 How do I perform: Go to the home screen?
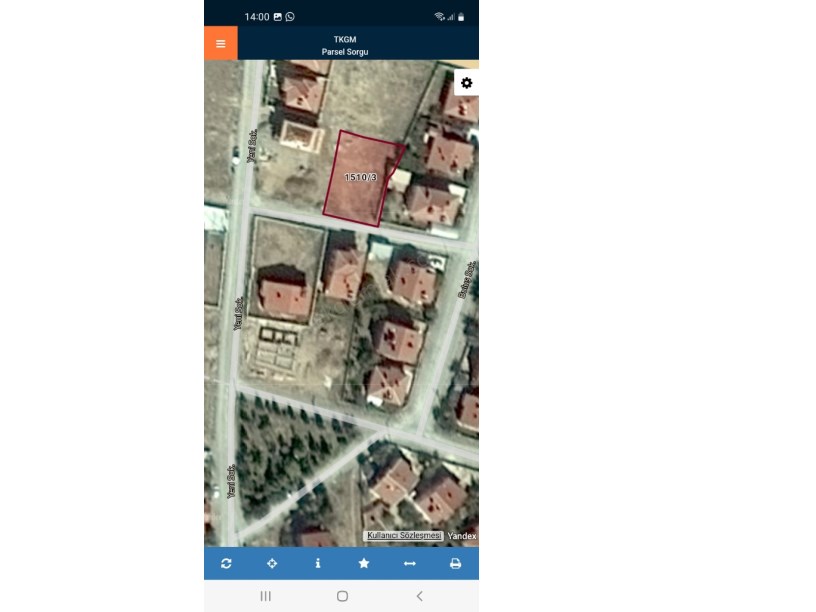[x=342, y=596]
